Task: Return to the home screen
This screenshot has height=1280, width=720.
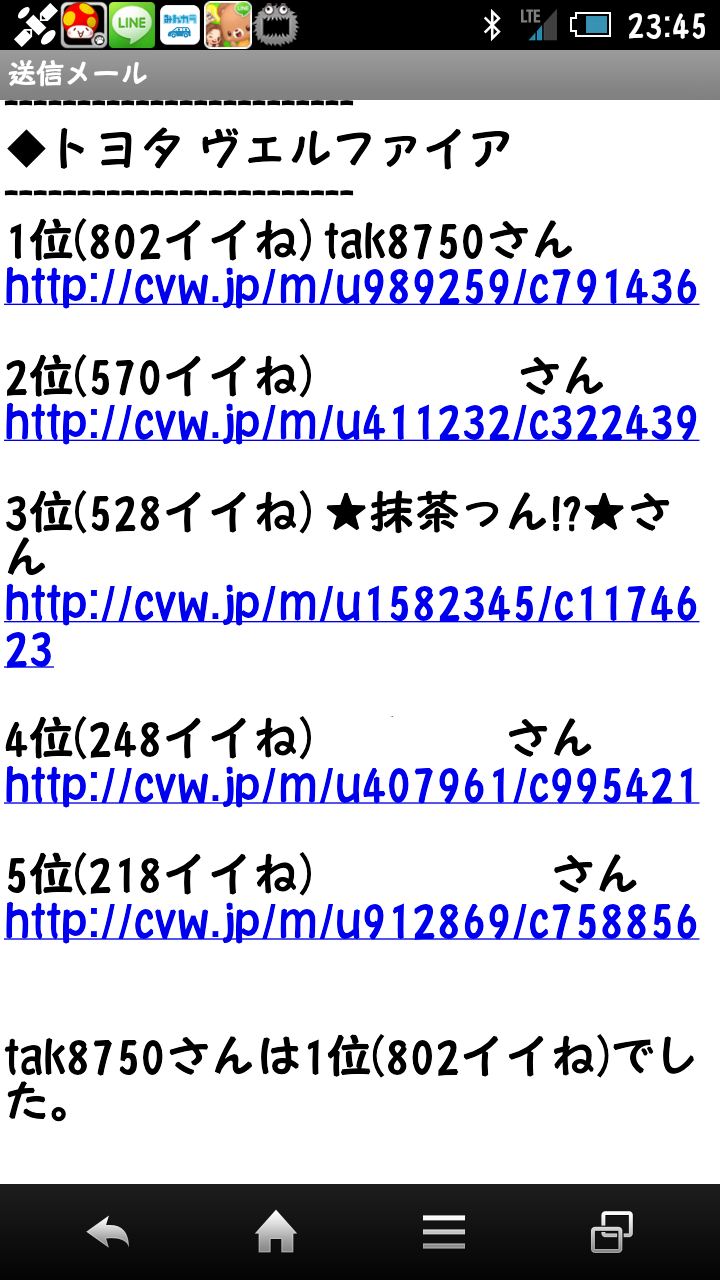Action: (276, 1233)
